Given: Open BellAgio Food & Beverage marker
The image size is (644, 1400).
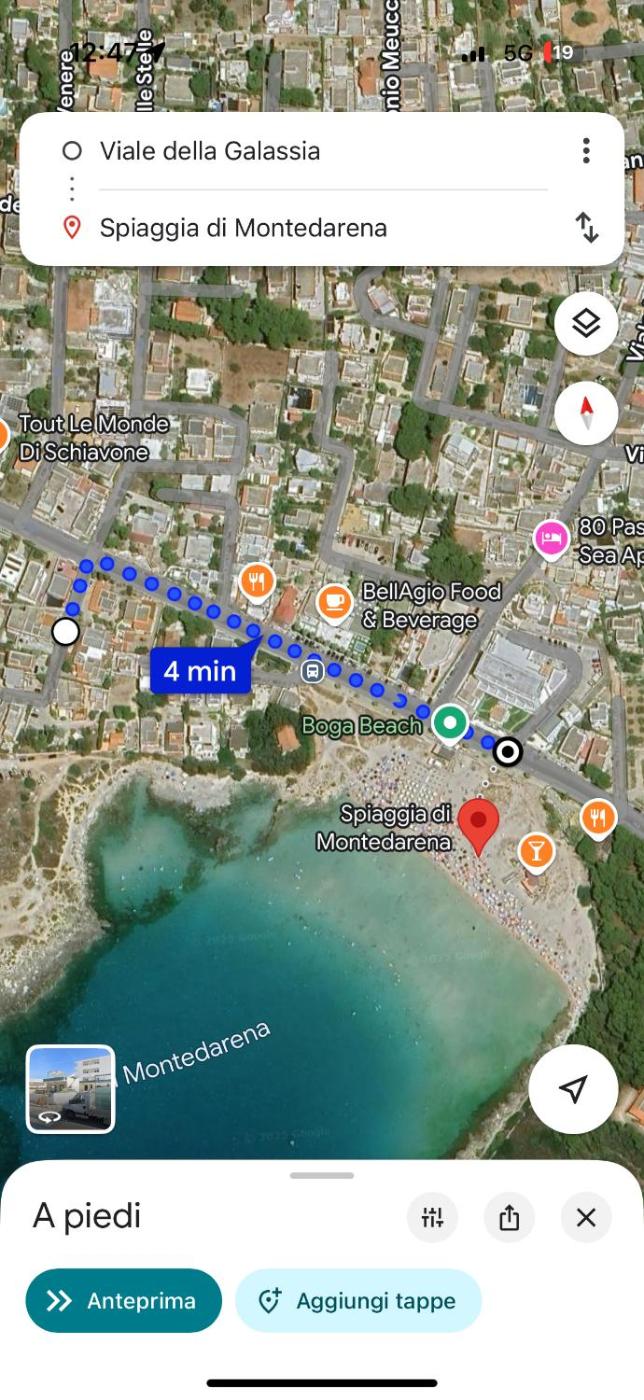Looking at the screenshot, I should coord(334,602).
